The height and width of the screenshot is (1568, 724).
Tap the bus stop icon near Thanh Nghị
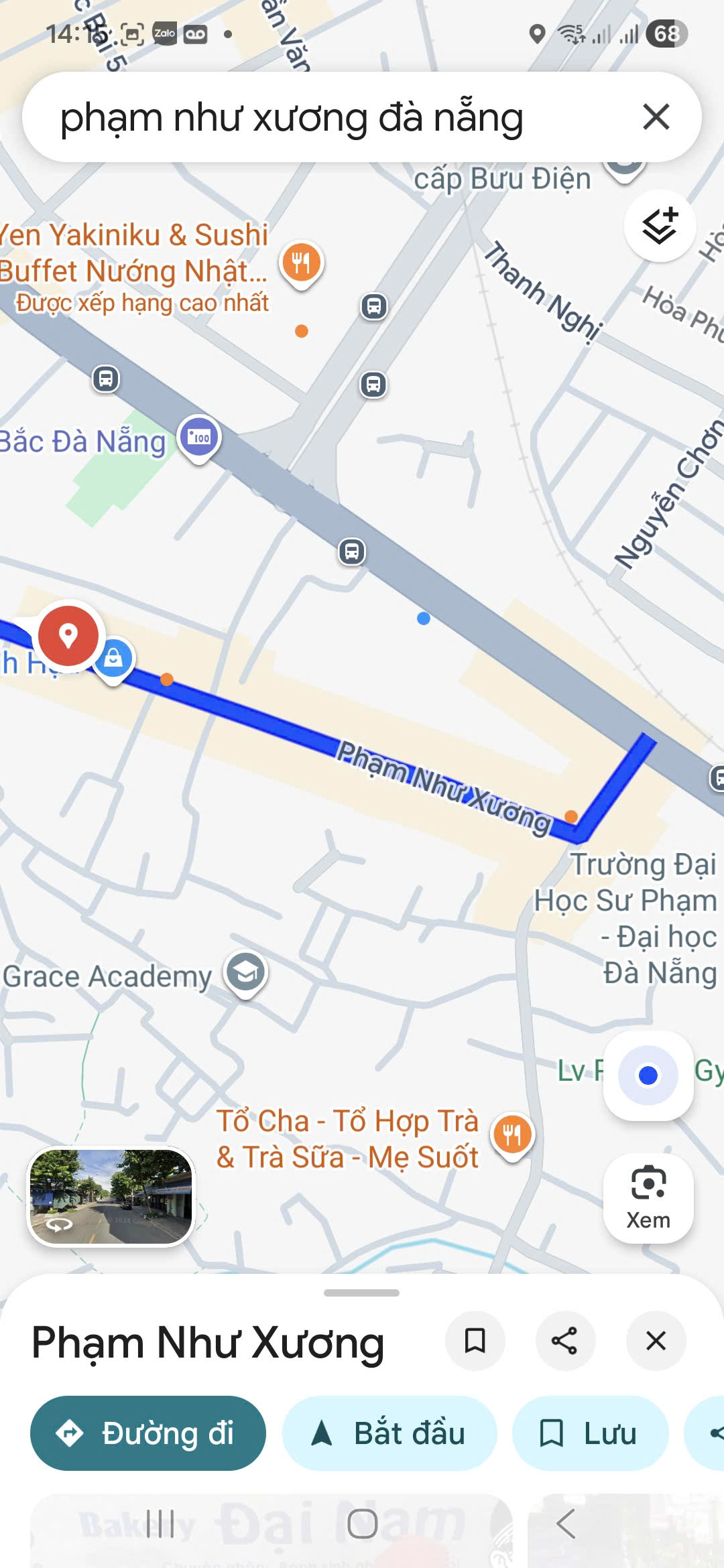pos(373,306)
